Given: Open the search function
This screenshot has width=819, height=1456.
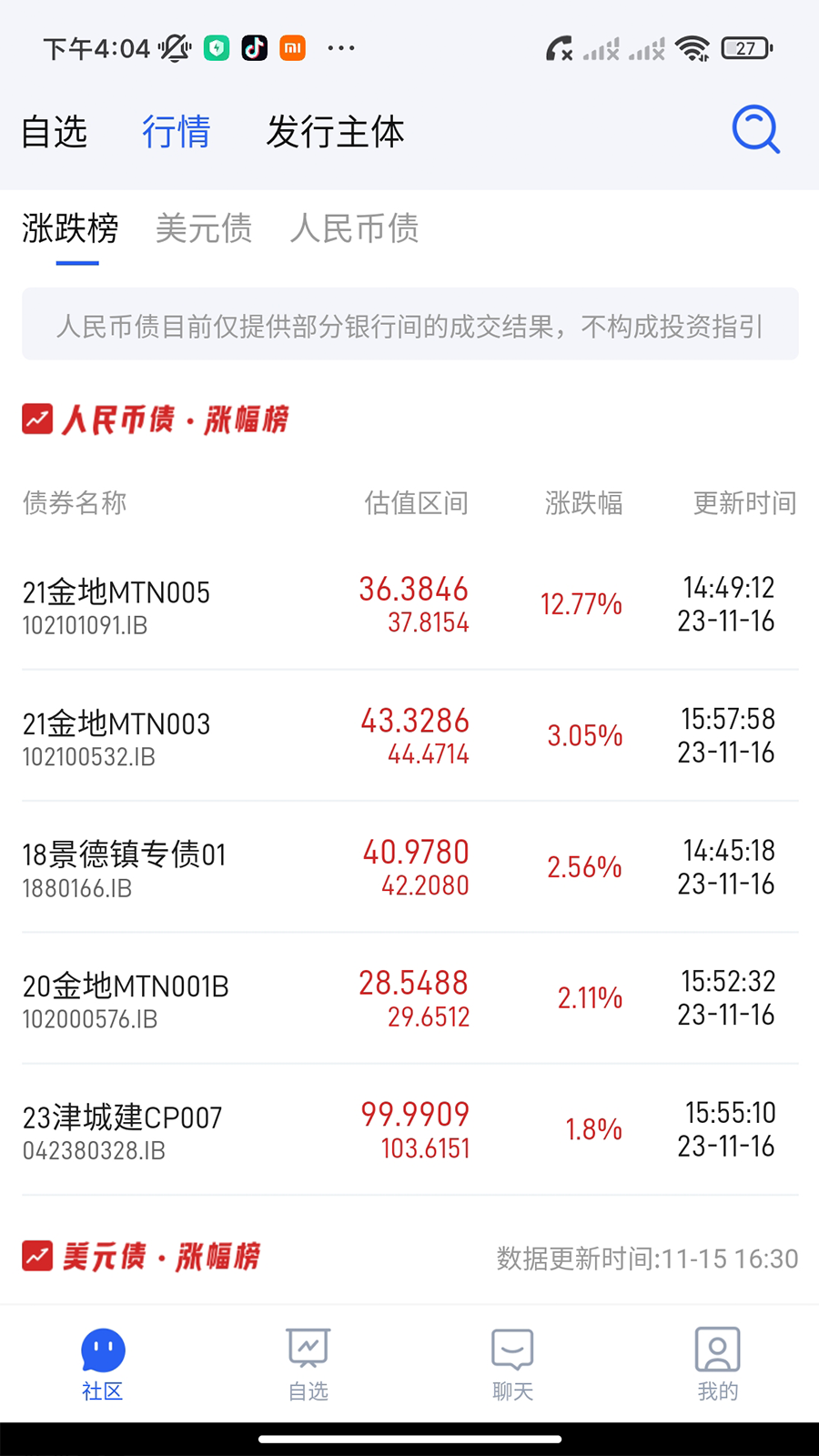Looking at the screenshot, I should click(753, 130).
